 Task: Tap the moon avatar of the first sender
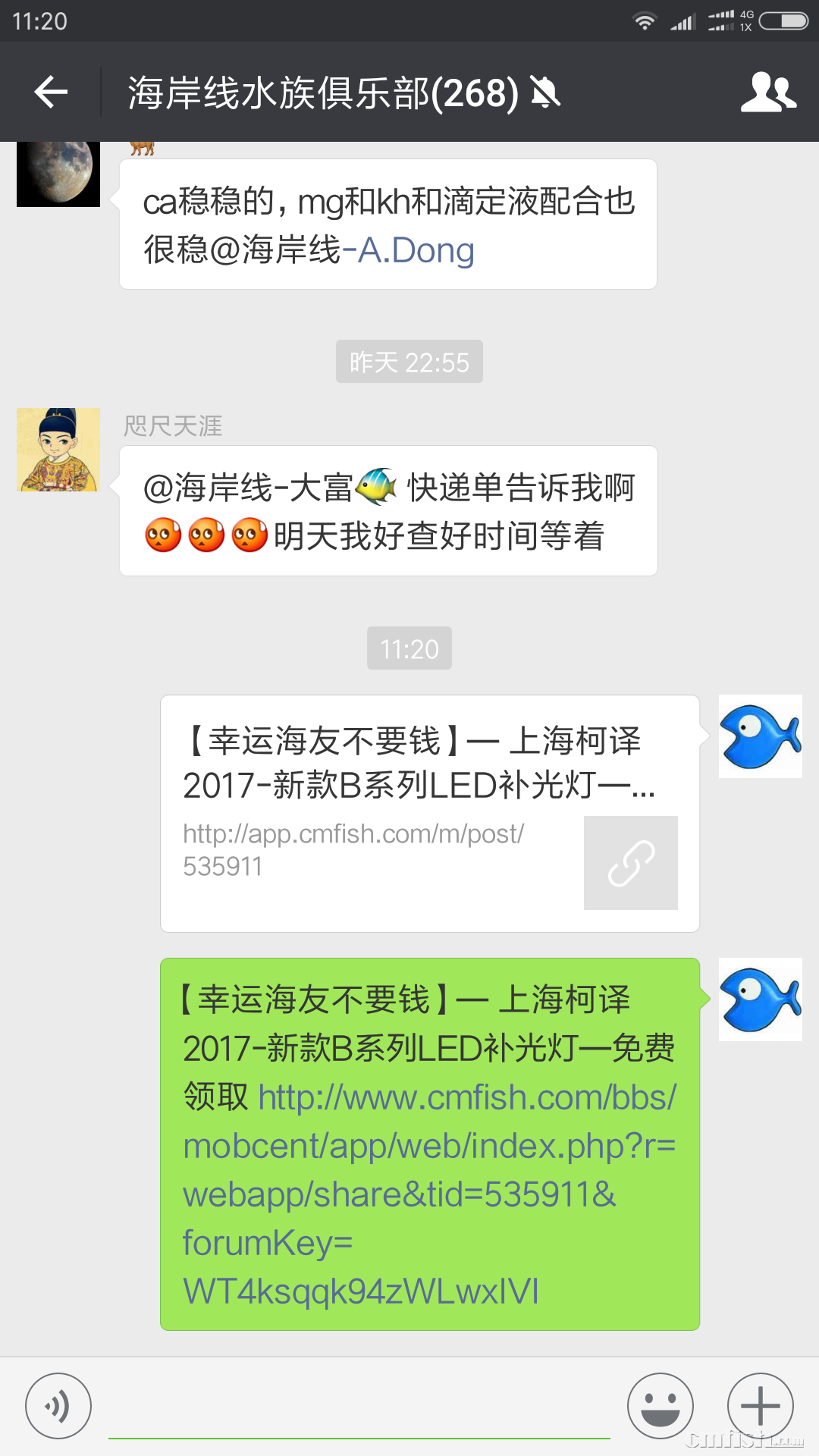click(58, 173)
